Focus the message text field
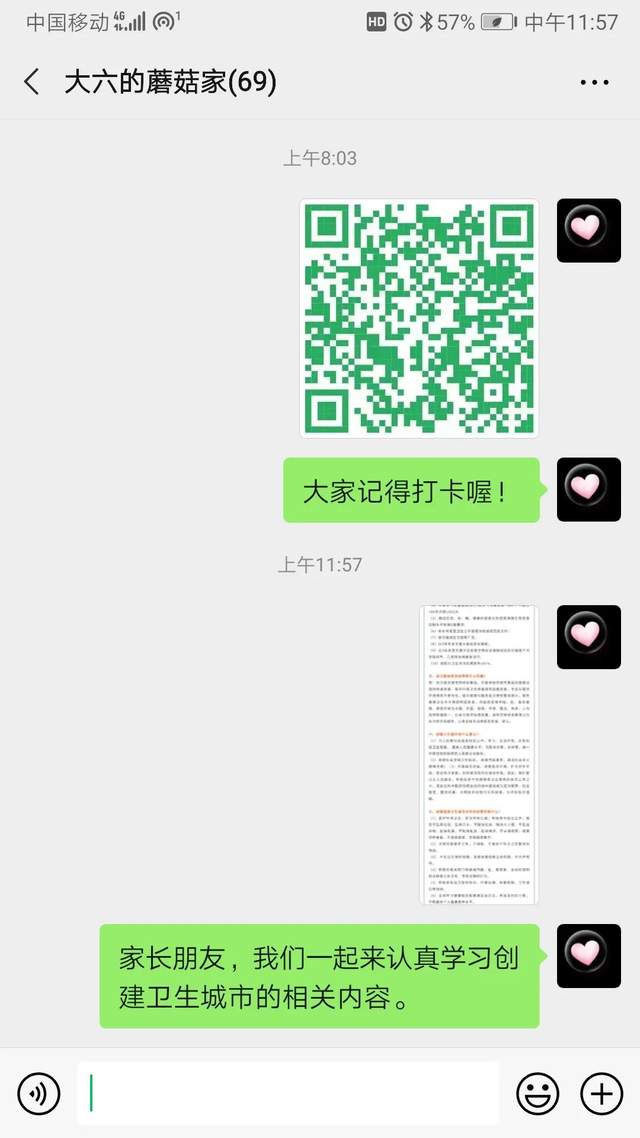The height and width of the screenshot is (1138, 640). tap(288, 1094)
